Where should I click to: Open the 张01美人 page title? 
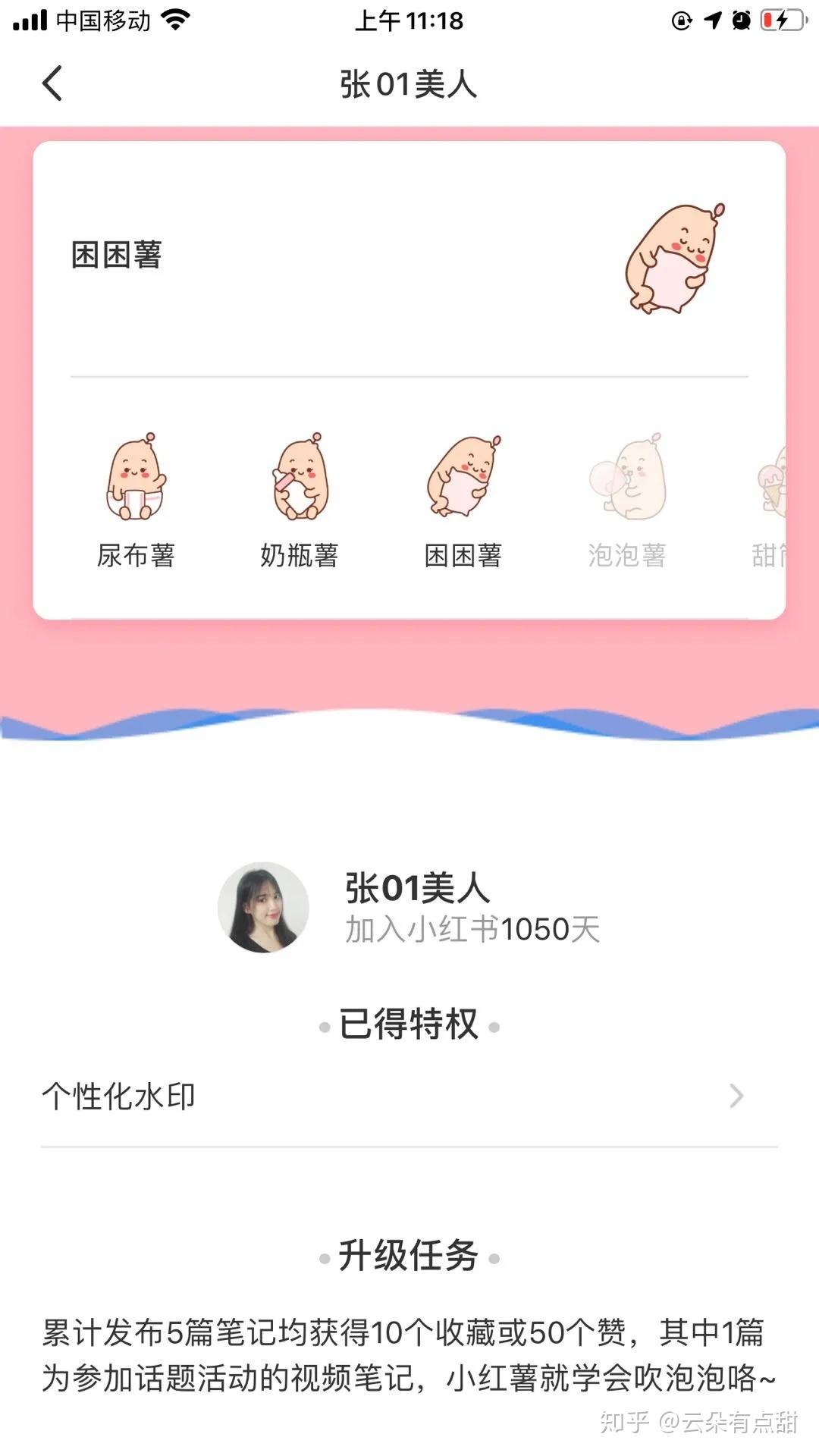(x=409, y=85)
